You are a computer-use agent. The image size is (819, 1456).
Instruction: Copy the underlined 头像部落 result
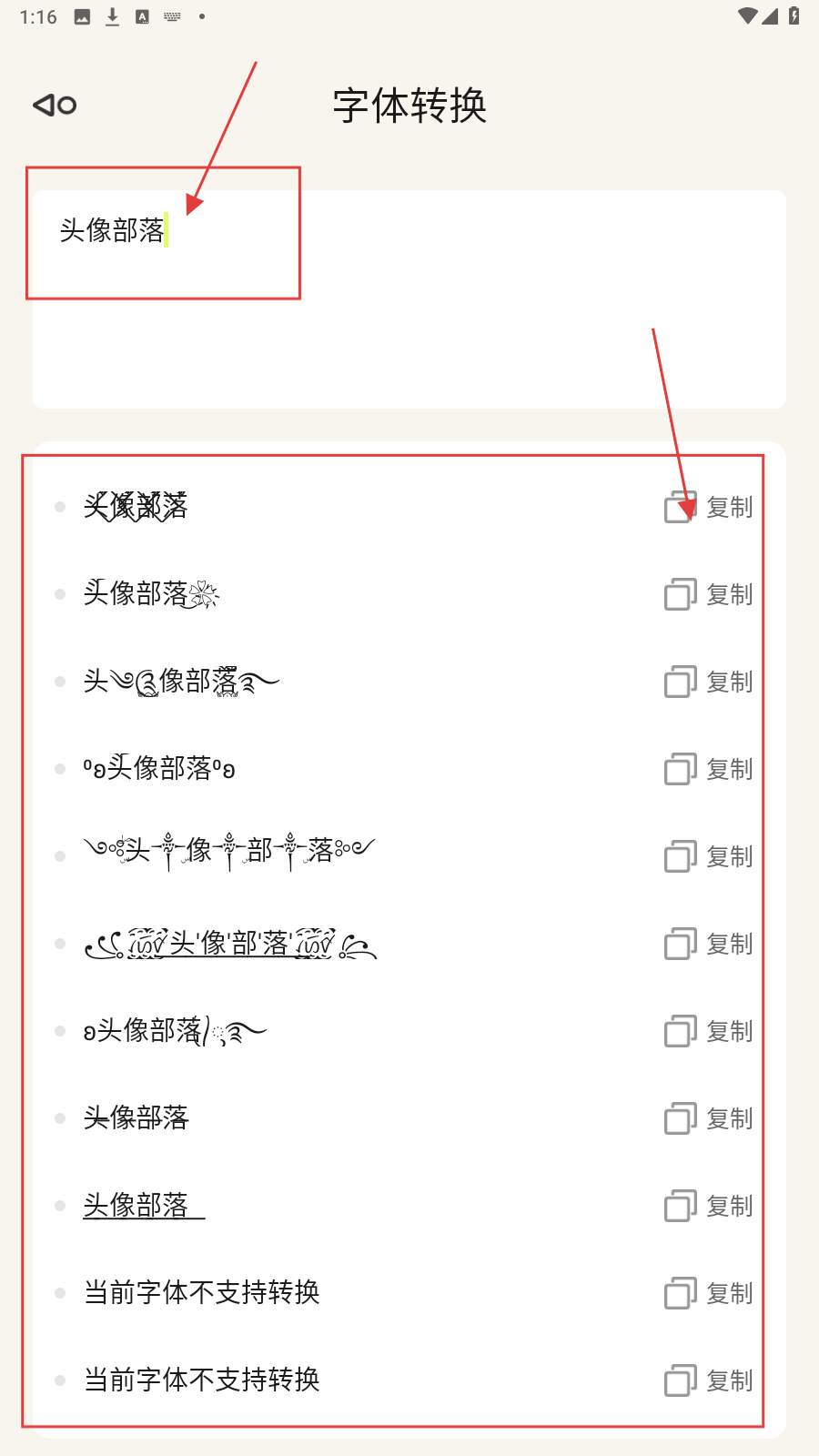click(708, 1206)
